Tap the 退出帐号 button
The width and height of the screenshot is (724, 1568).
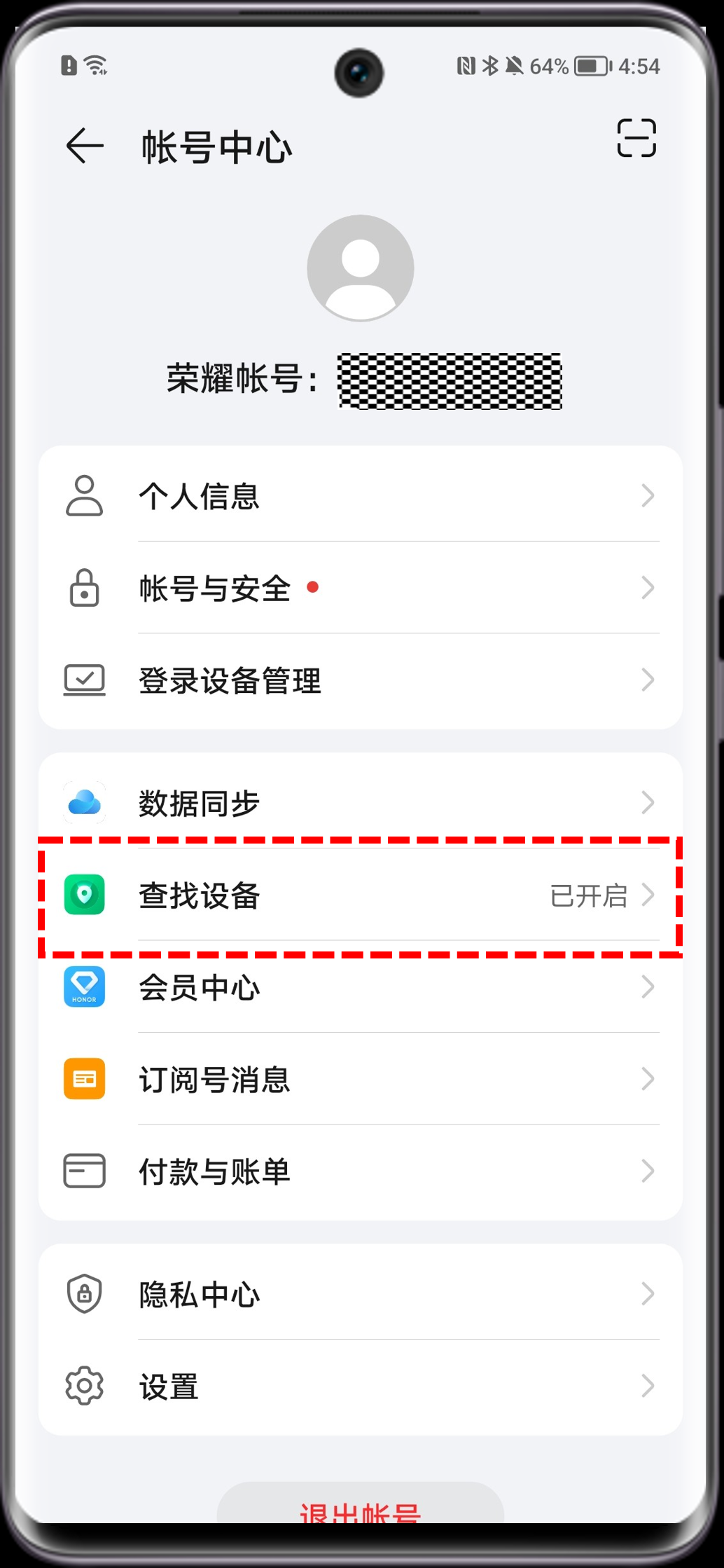pyautogui.click(x=361, y=1508)
